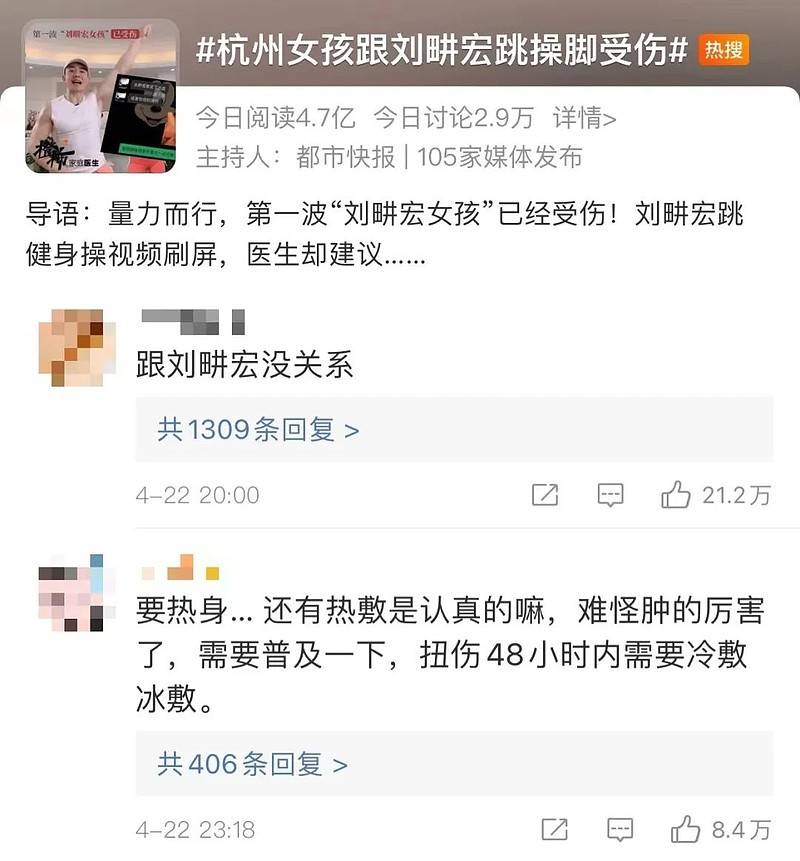
Task: Repost the comment about 冷敷冰敷
Action: (x=554, y=829)
